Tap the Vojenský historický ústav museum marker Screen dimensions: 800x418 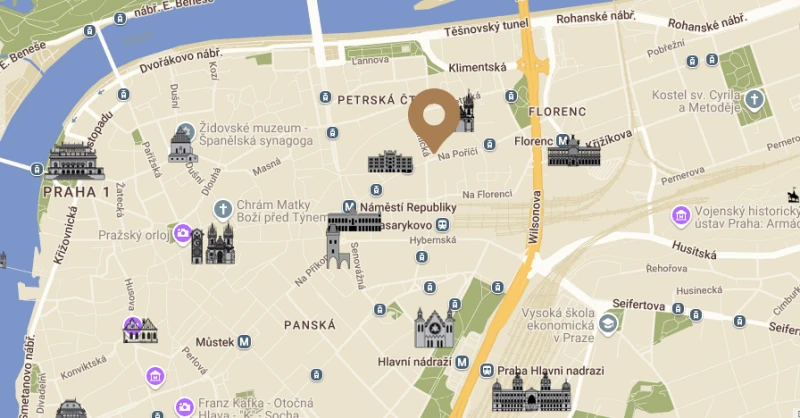(681, 215)
